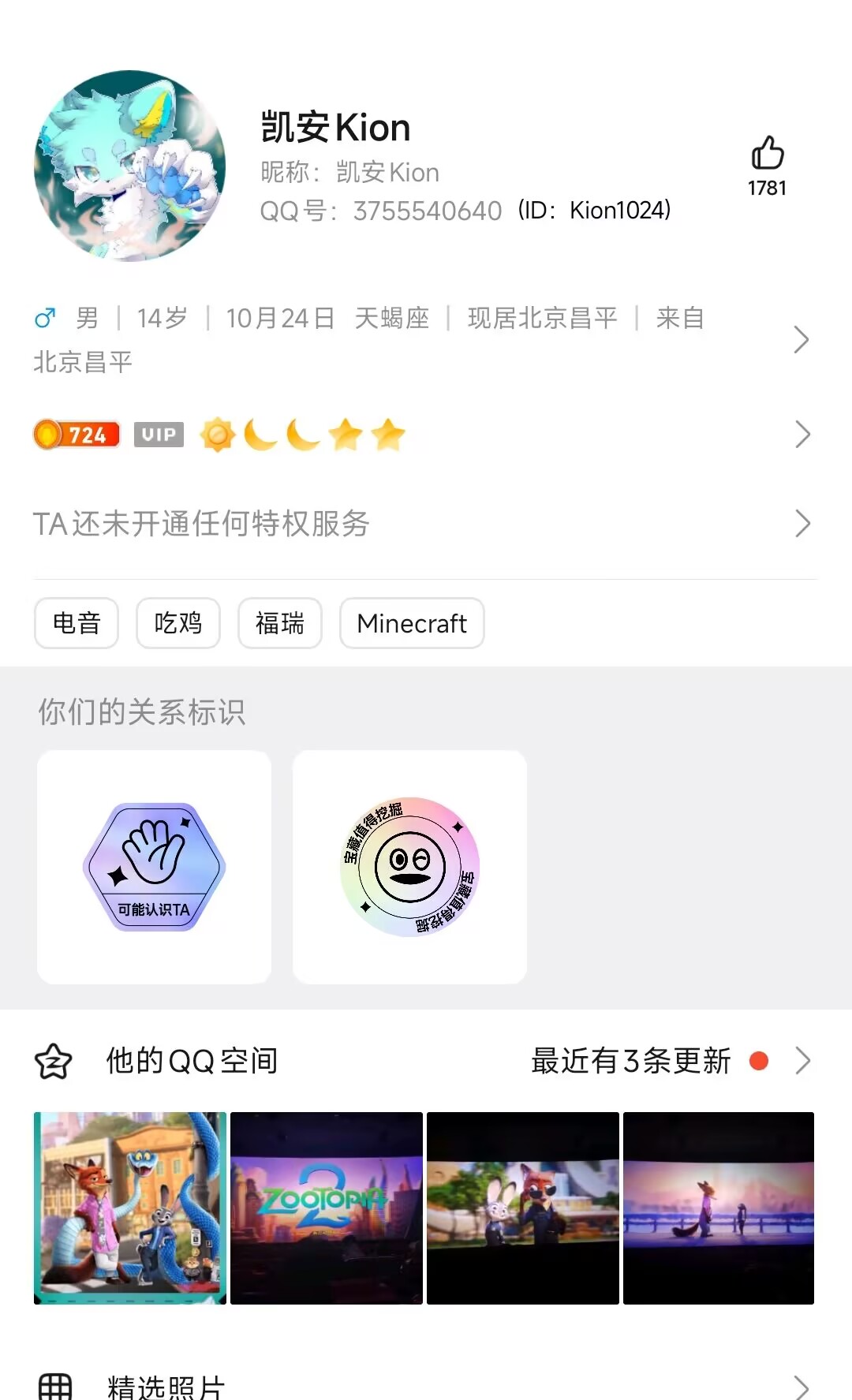Open 他的QQ空间 with 3 recent updates
852x1400 pixels.
426,1061
